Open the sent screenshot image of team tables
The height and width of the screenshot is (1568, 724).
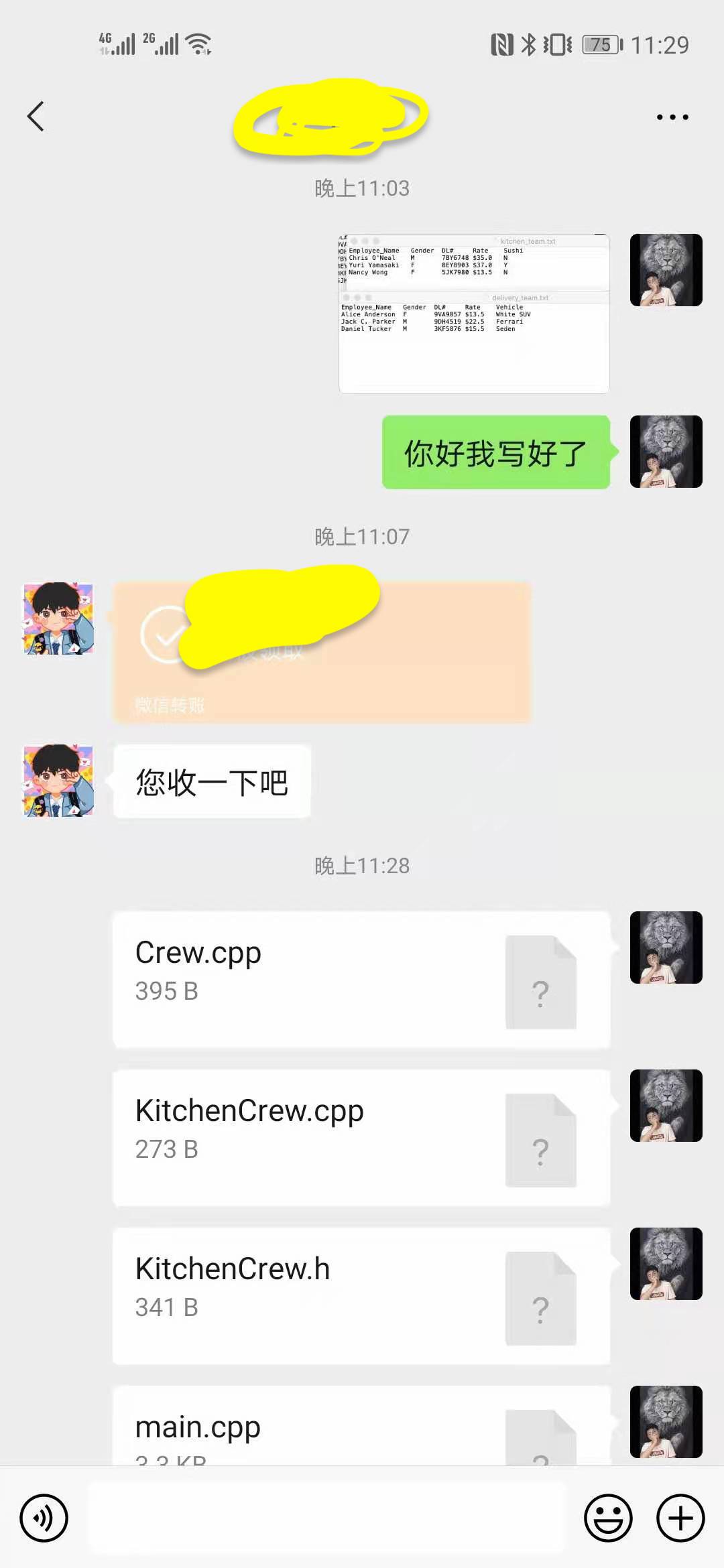click(x=474, y=313)
